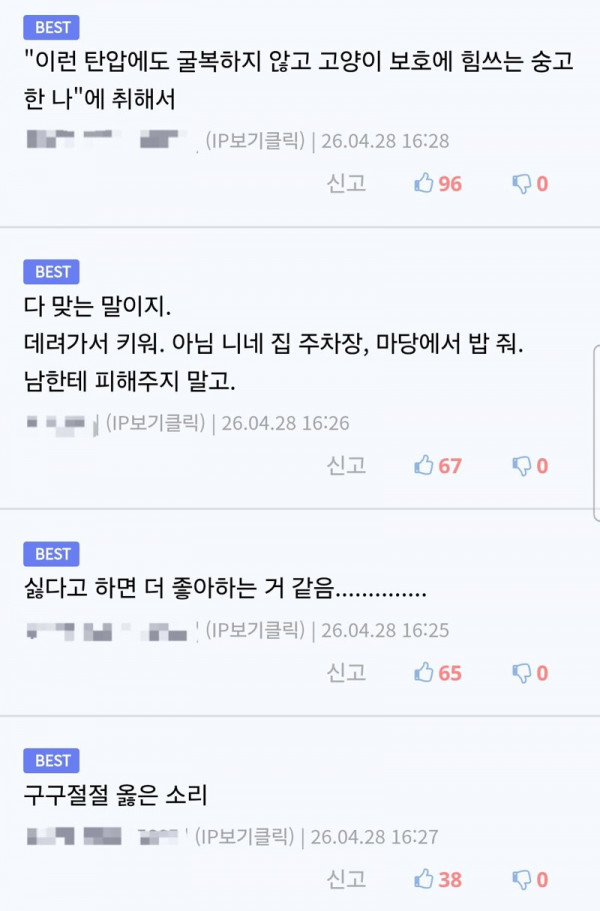Viewport: 600px width, 911px height.
Task: Report the comment timestamped 16:26
Action: [346, 465]
